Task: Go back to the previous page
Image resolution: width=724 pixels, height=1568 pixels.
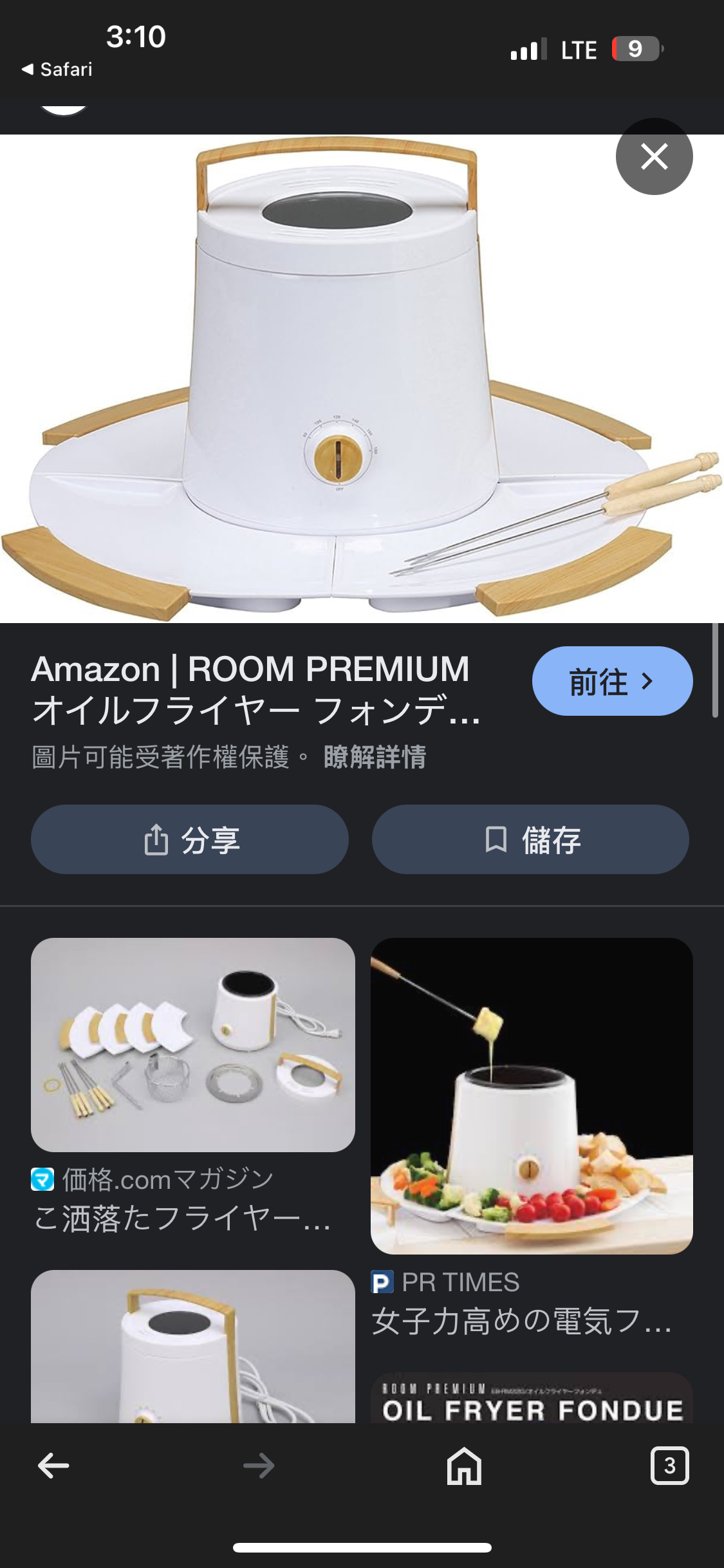Action: pyautogui.click(x=53, y=1466)
